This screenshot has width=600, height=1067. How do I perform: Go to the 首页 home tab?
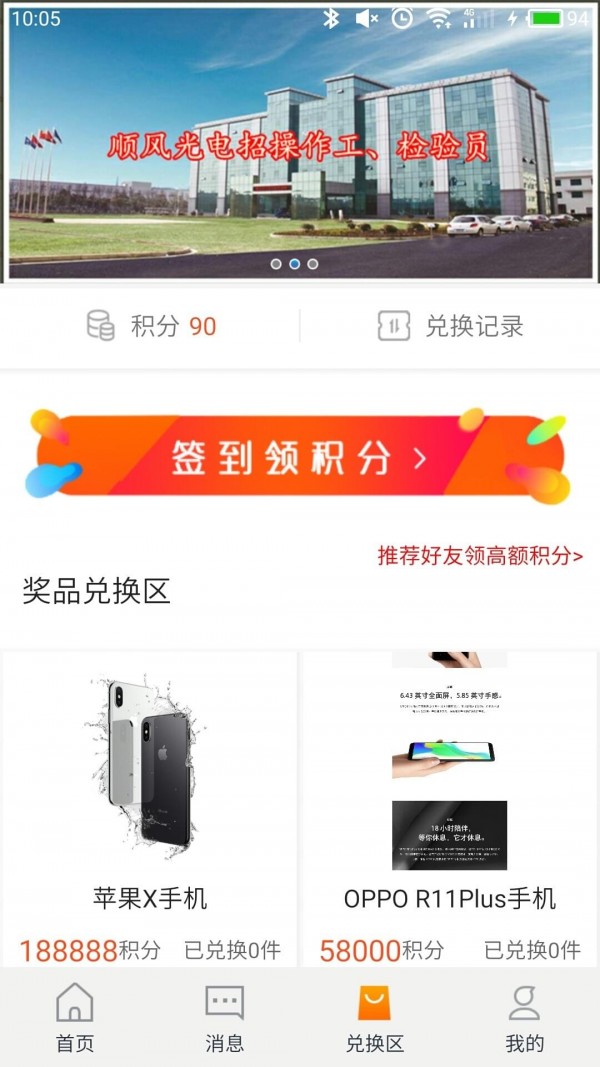pos(75,1018)
